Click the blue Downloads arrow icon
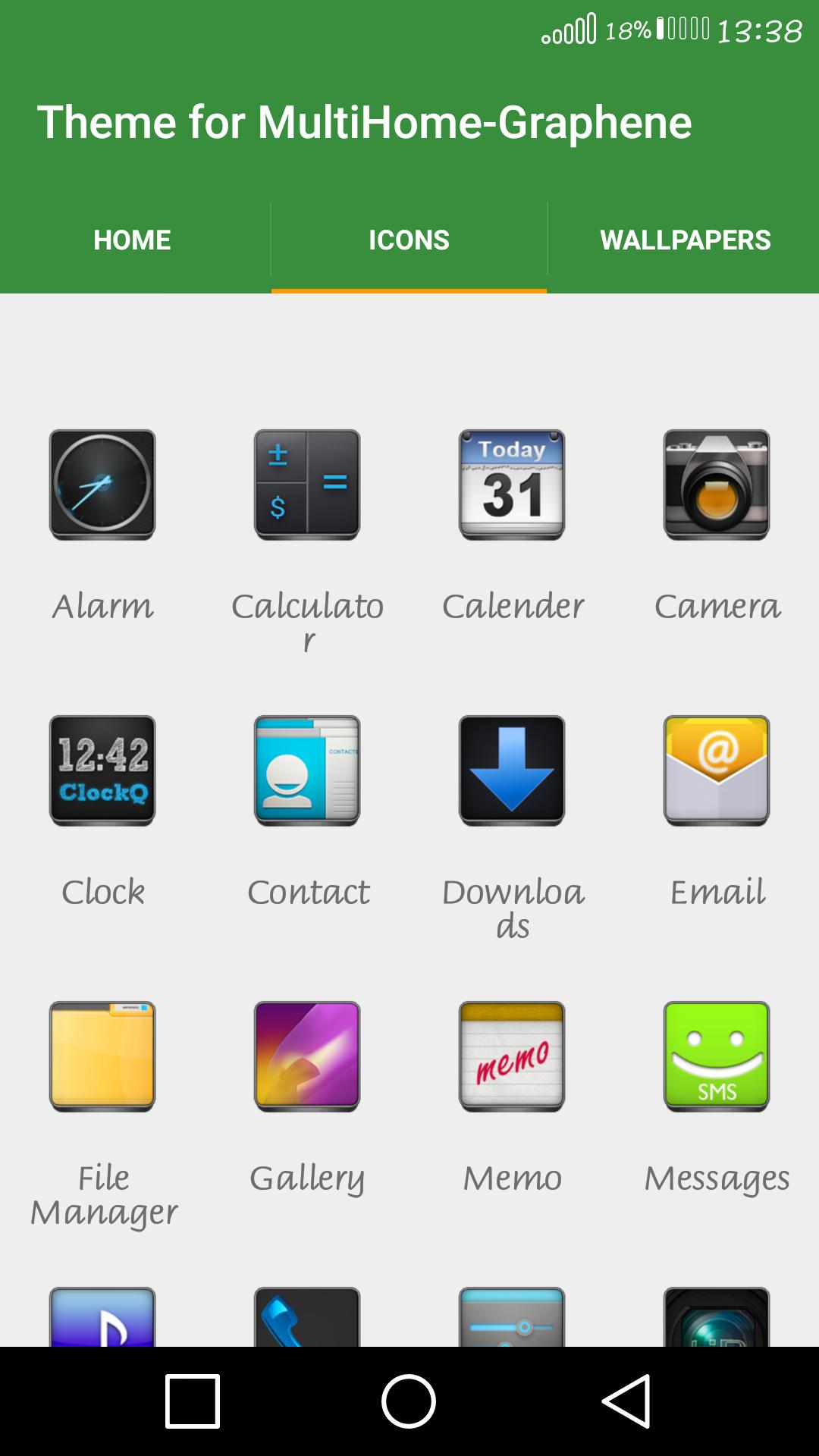This screenshot has height=1456, width=819. click(512, 770)
